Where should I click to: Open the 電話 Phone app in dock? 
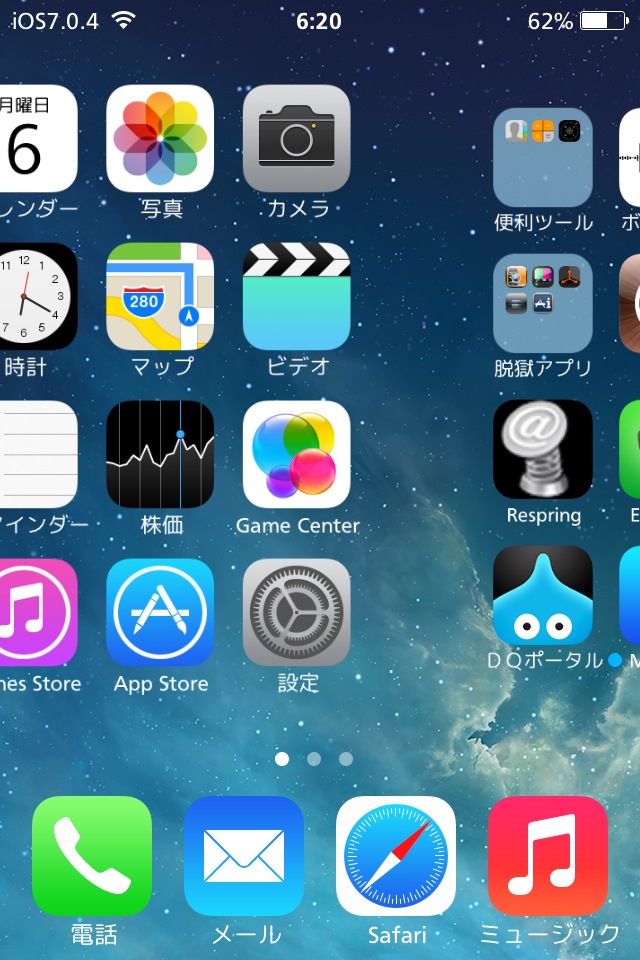coord(92,856)
